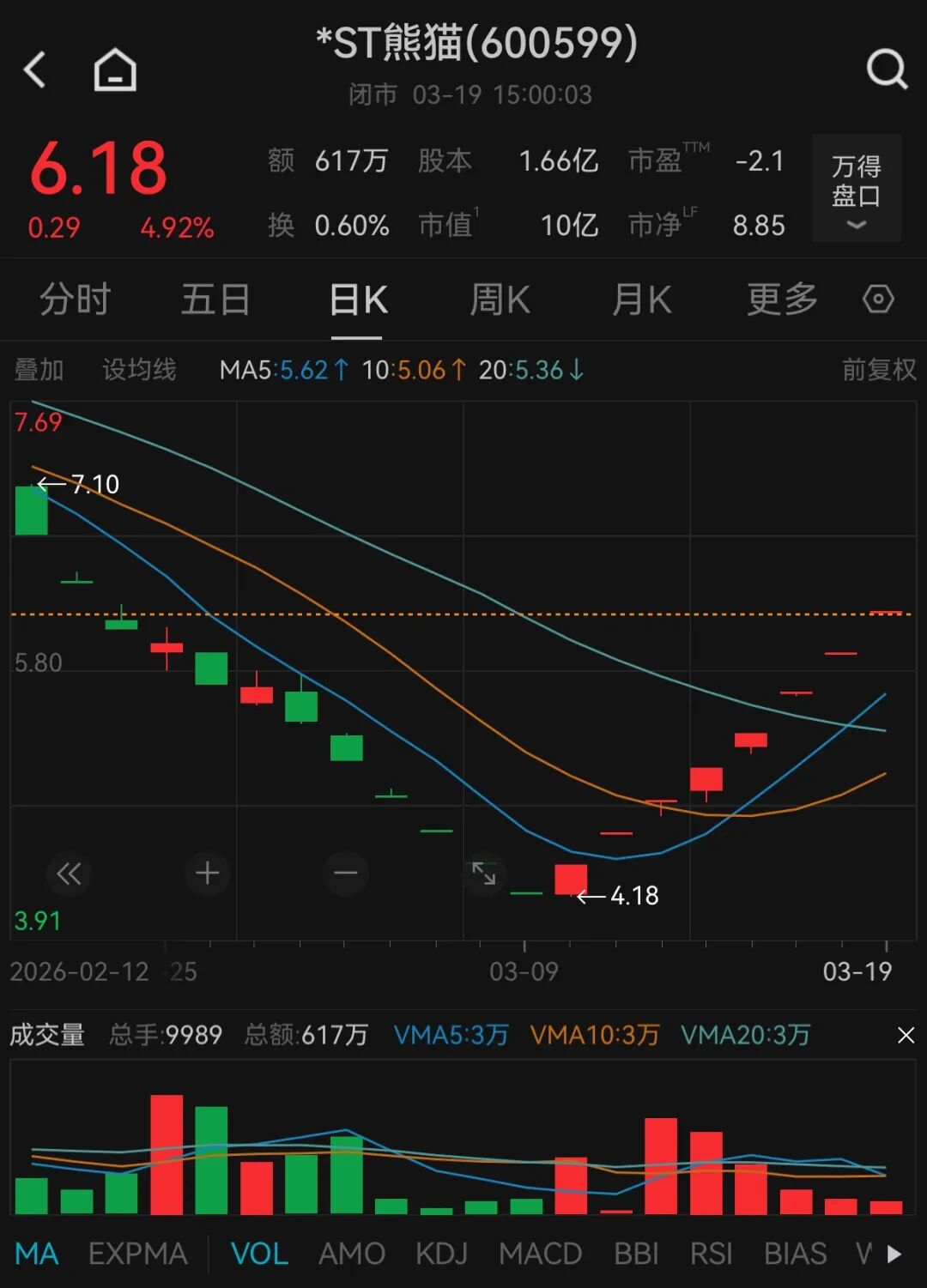927x1288 pixels.
Task: Tap 叠加 to overlay another stock
Action: pos(39,370)
